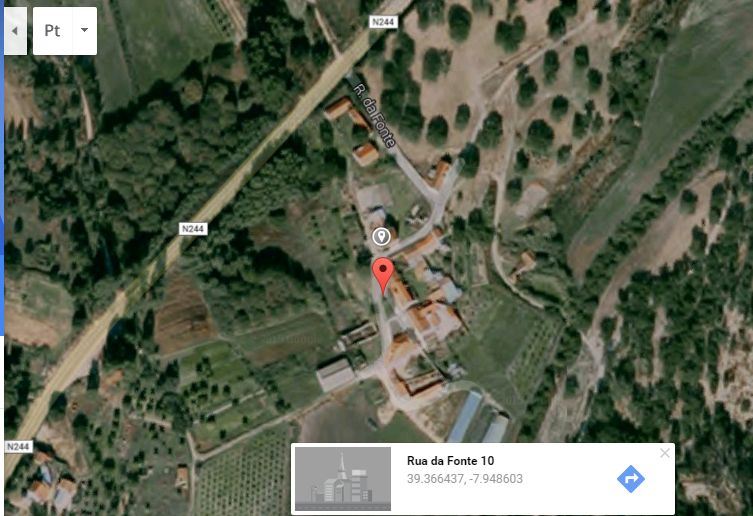The width and height of the screenshot is (753, 516).
Task: Close the Rua da Fonte 10 card
Action: tap(665, 453)
